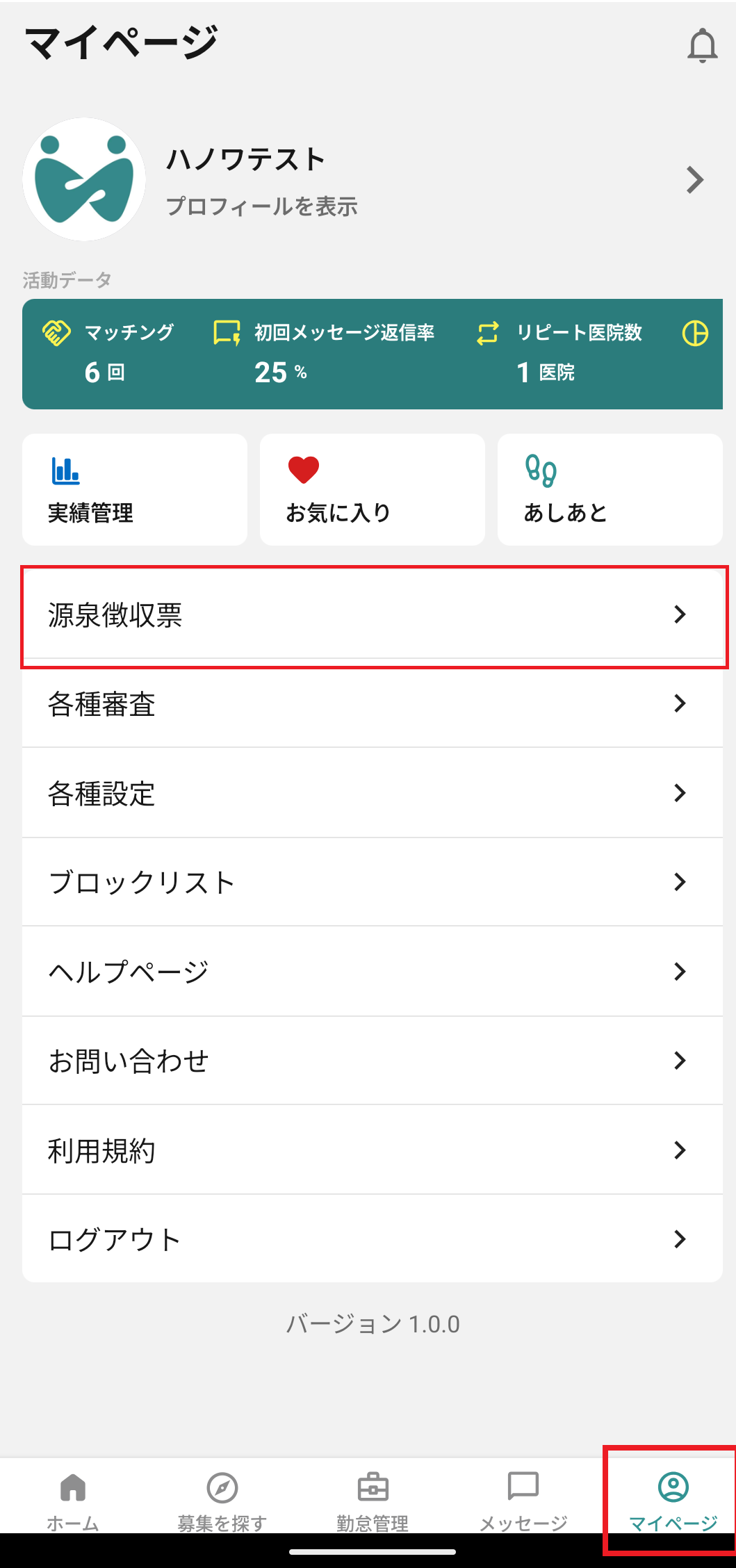View the 利用規約 terms

click(x=373, y=1150)
